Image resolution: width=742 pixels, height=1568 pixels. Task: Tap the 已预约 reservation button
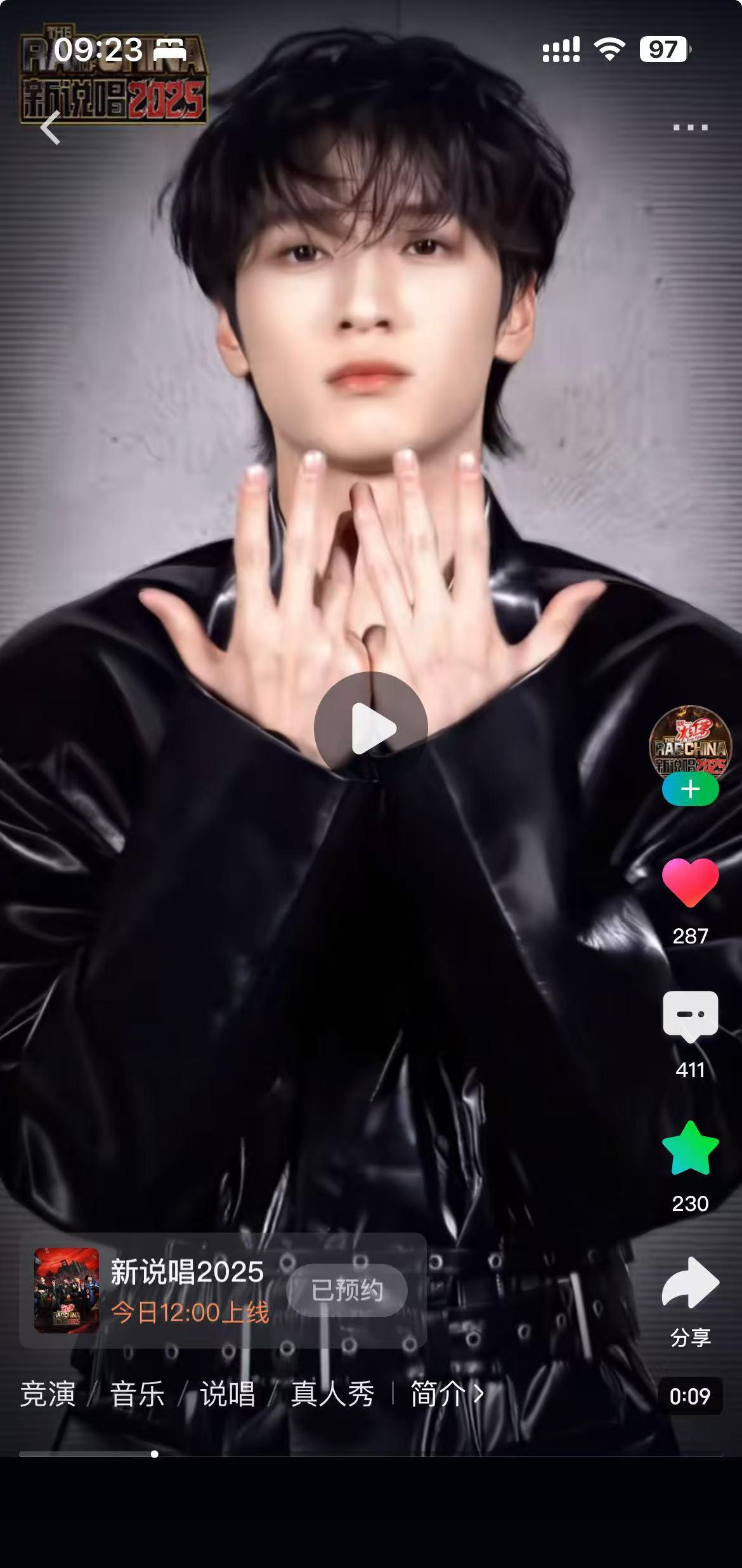(x=347, y=1291)
